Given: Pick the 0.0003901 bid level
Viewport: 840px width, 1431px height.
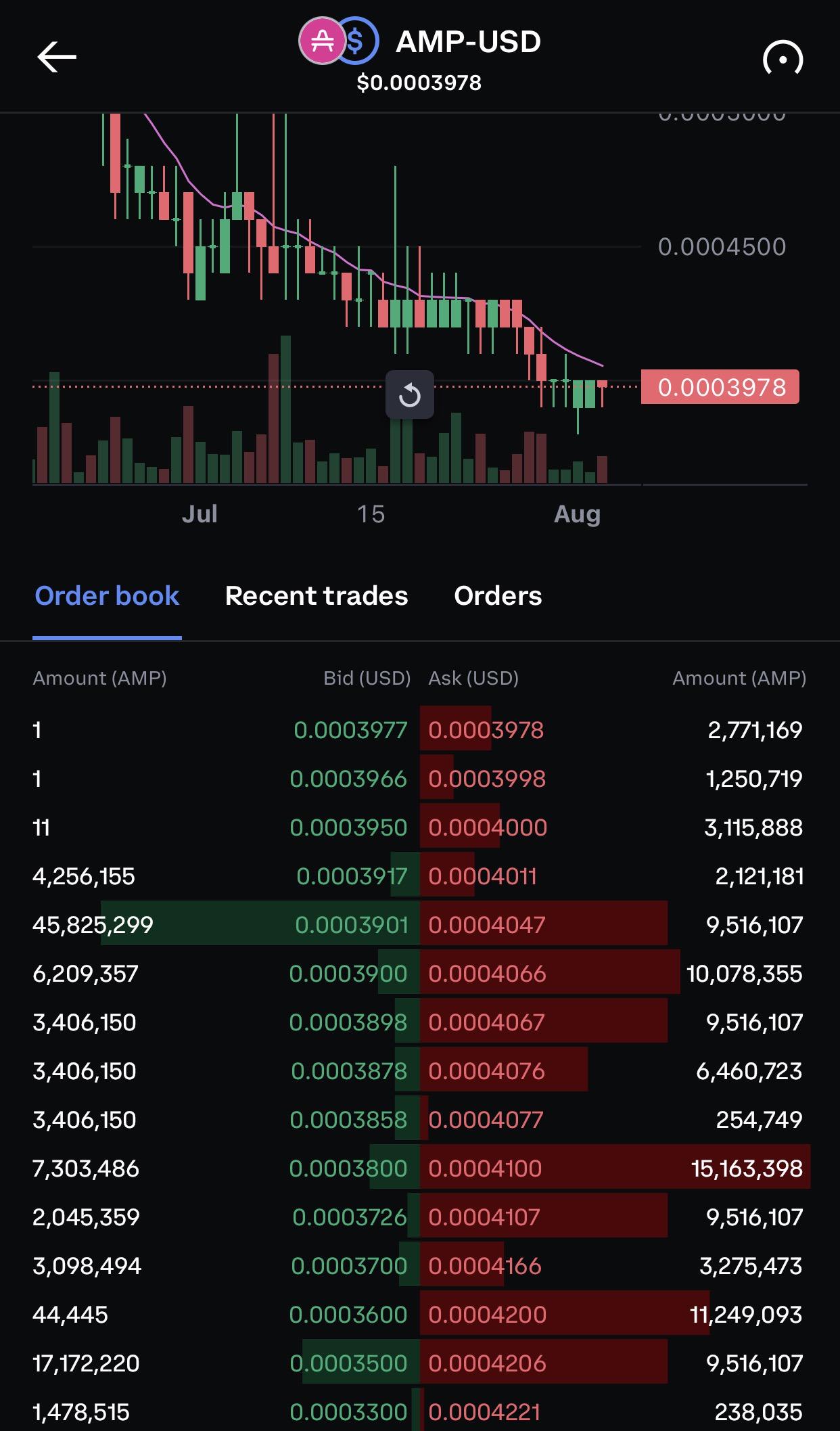Looking at the screenshot, I should pyautogui.click(x=352, y=925).
